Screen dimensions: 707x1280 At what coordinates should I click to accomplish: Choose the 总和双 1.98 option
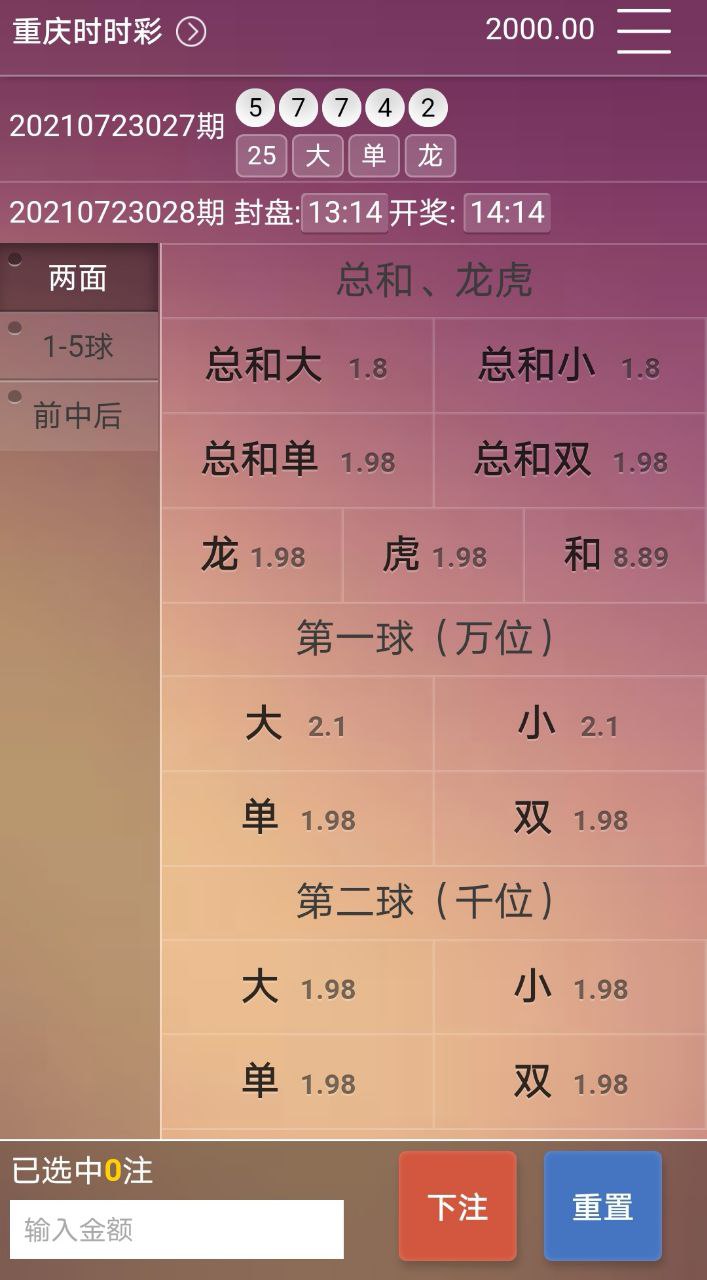(569, 460)
